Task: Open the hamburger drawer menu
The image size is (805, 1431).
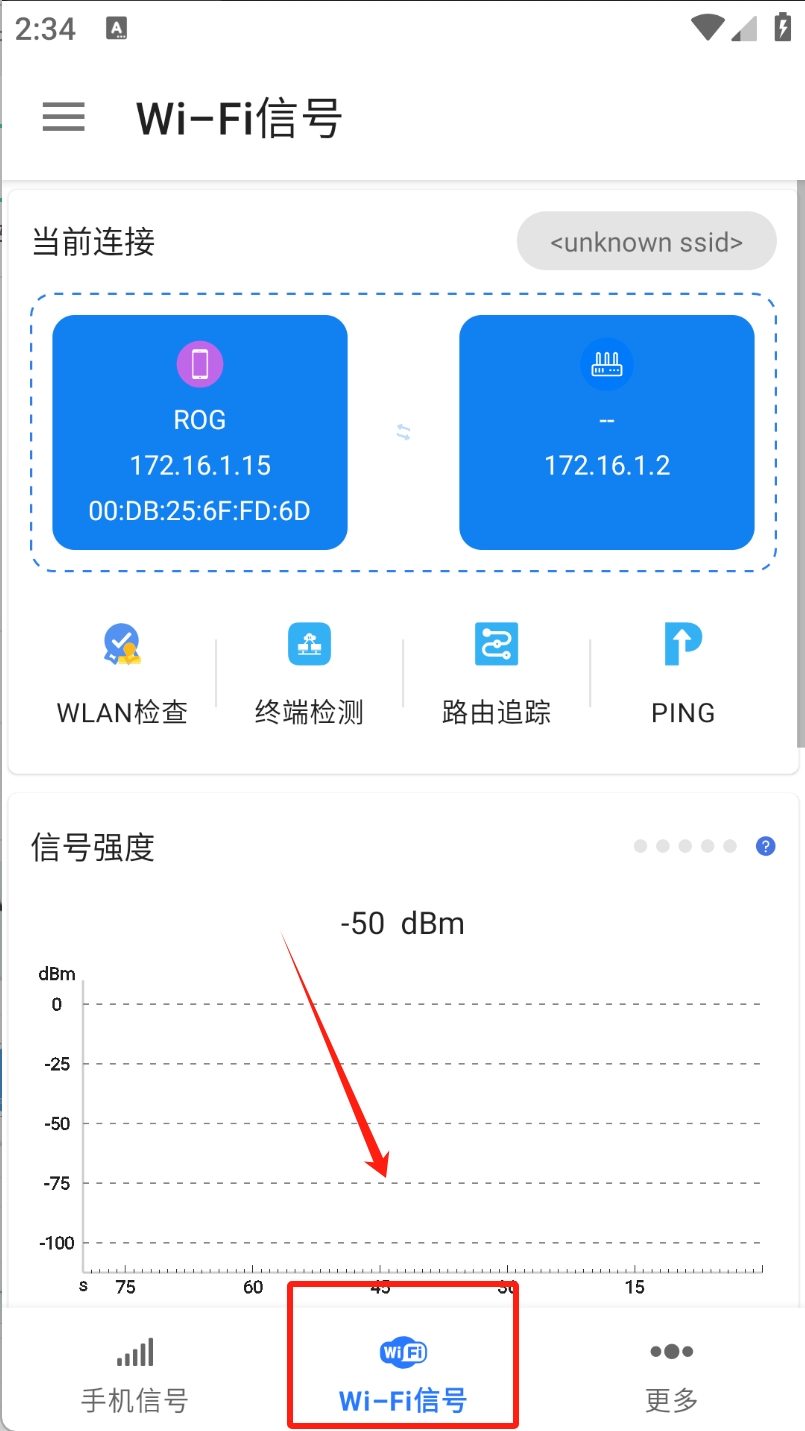Action: (63, 118)
